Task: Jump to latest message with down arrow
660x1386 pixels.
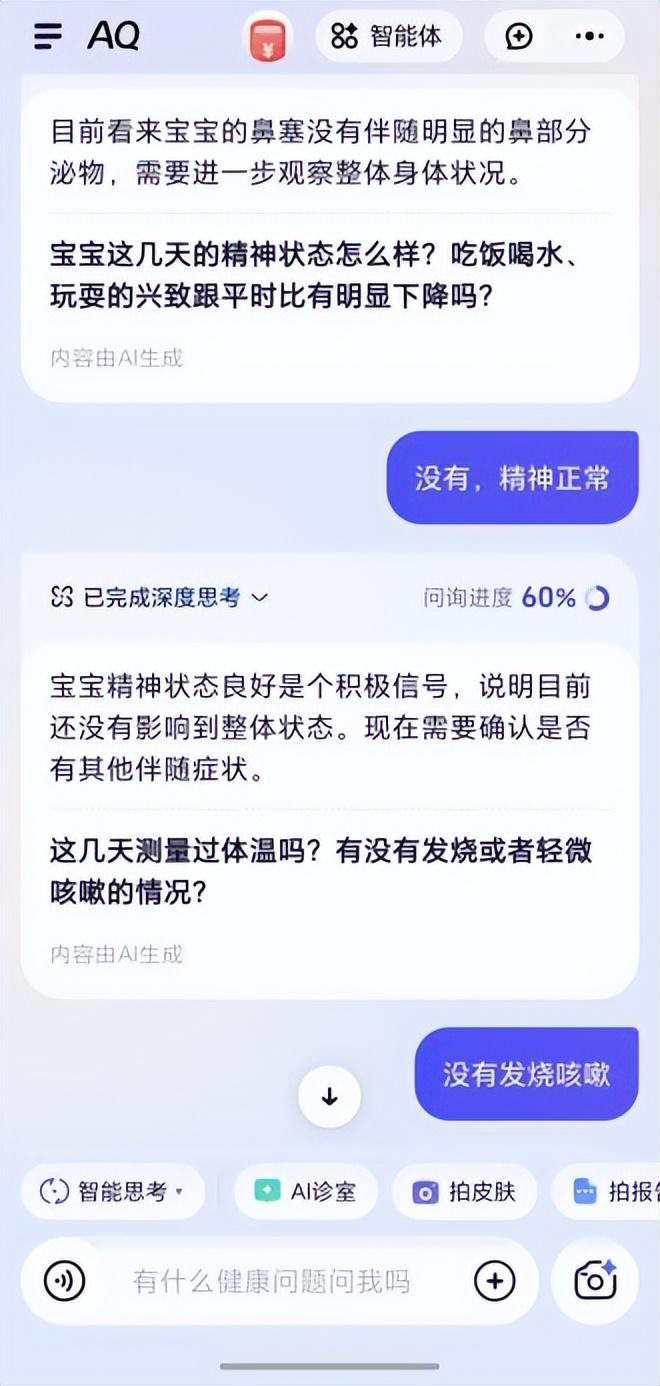Action: point(329,1097)
